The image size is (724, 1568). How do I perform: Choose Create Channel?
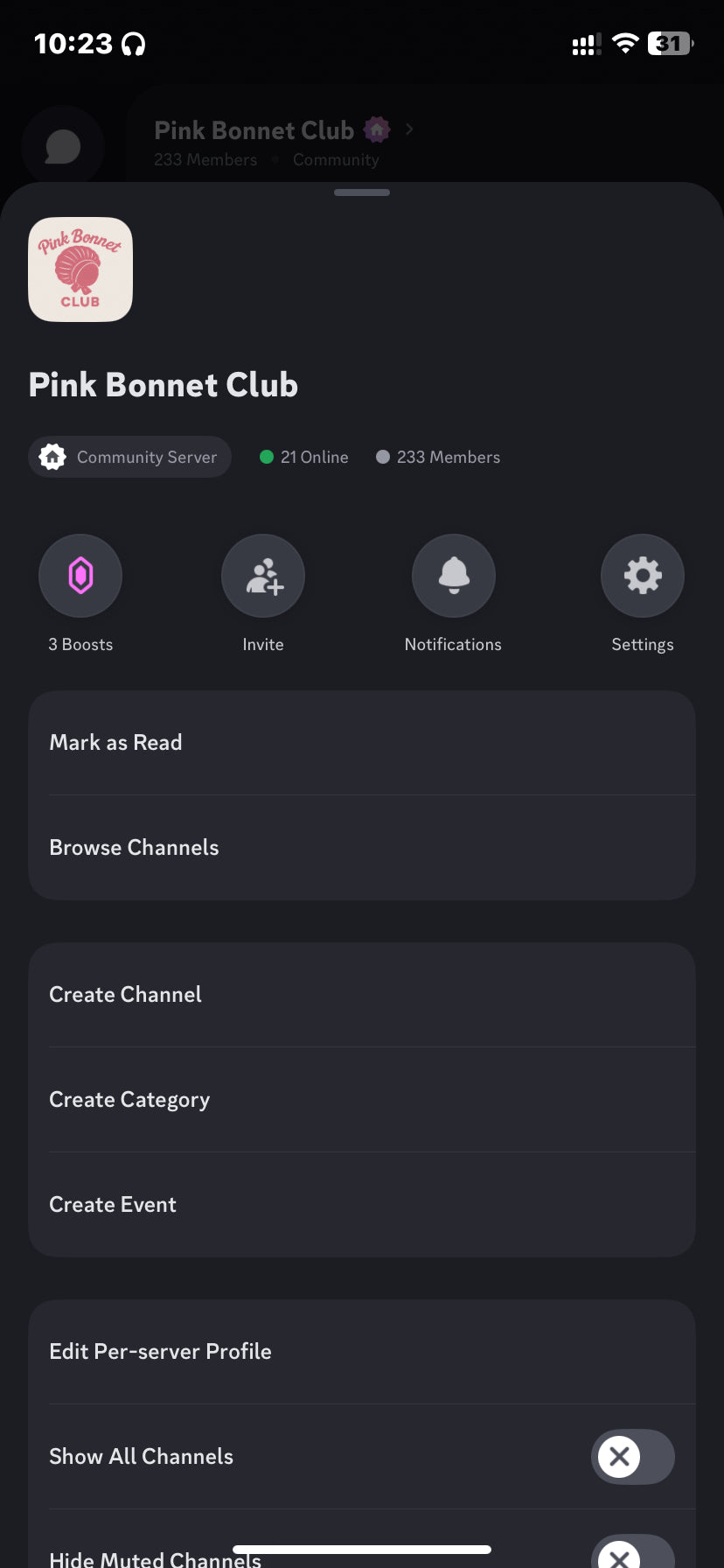point(362,995)
